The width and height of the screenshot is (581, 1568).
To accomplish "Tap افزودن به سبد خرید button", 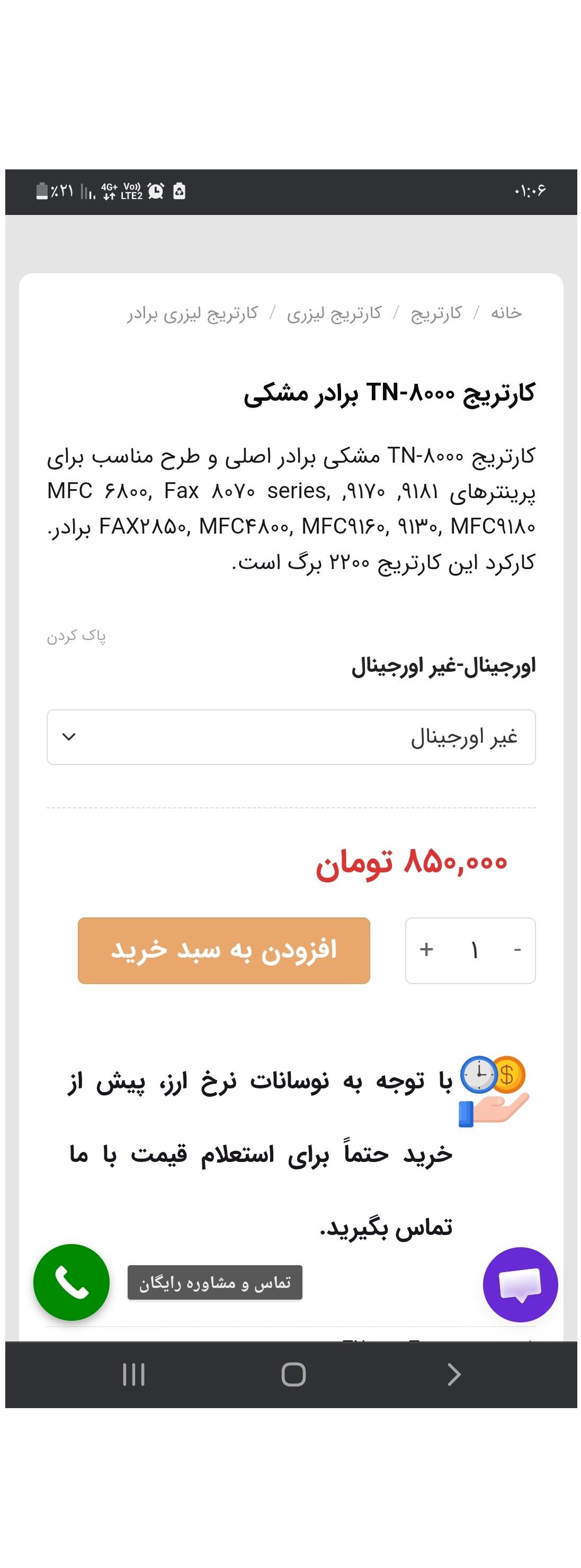I will [224, 950].
